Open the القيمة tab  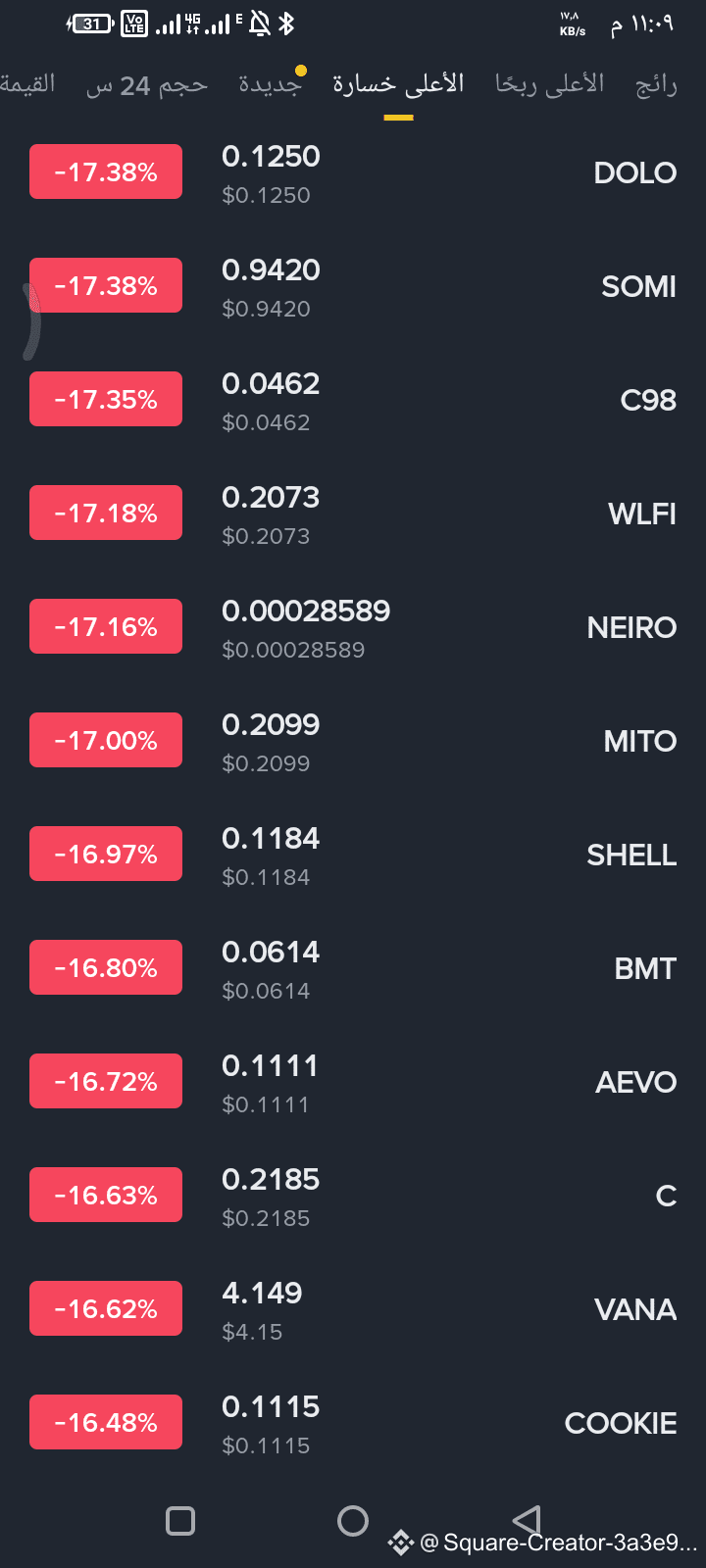coord(27,85)
